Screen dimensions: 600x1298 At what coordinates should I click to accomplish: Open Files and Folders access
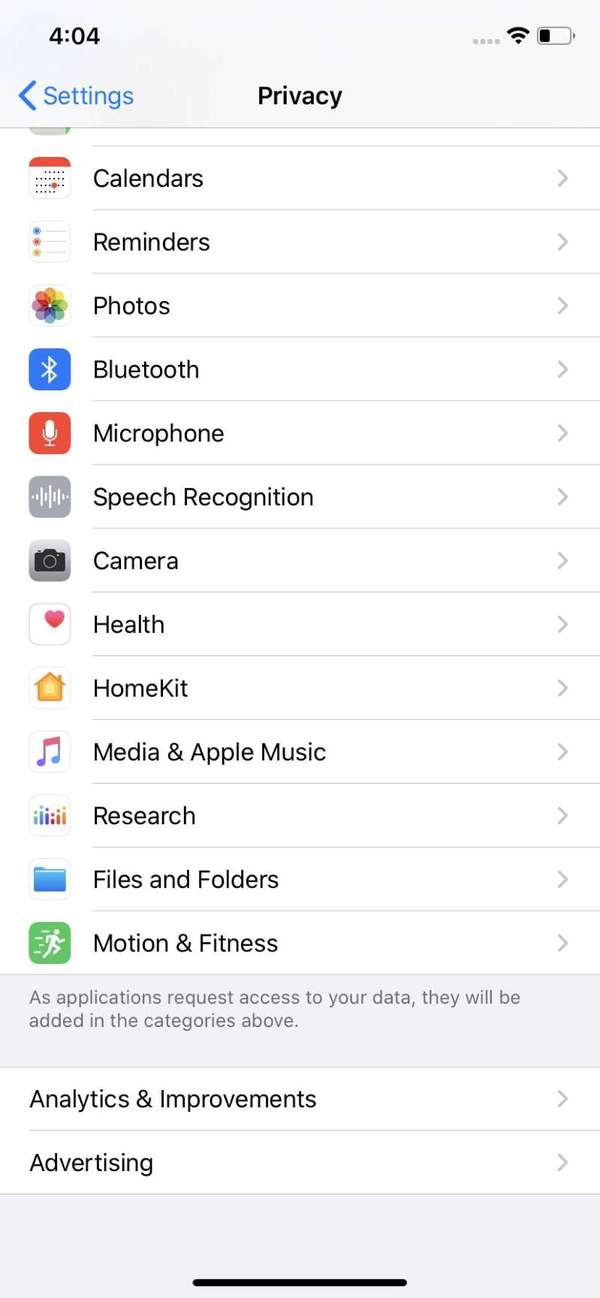point(300,880)
